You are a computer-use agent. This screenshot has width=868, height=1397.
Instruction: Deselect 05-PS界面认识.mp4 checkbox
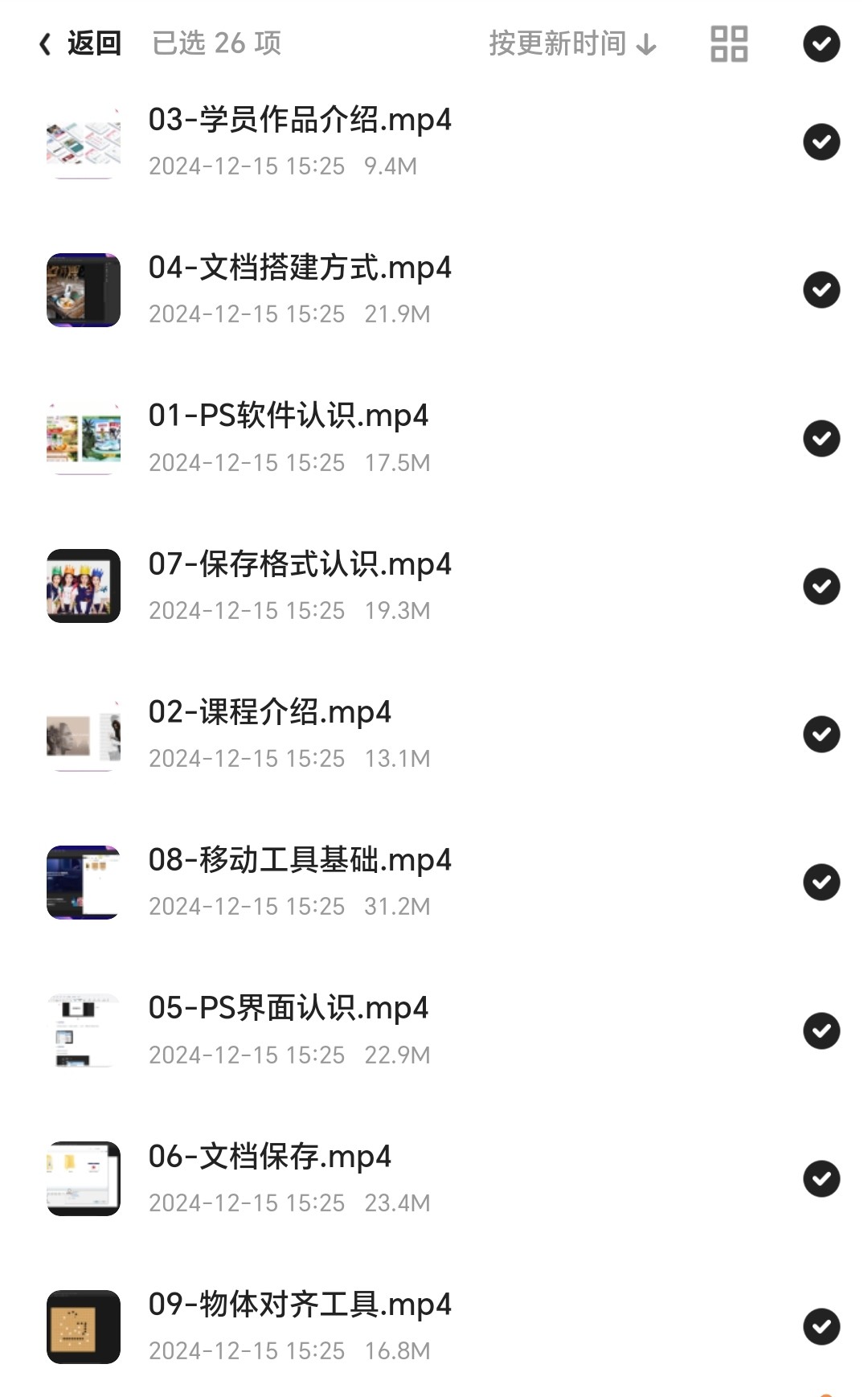(x=821, y=1030)
